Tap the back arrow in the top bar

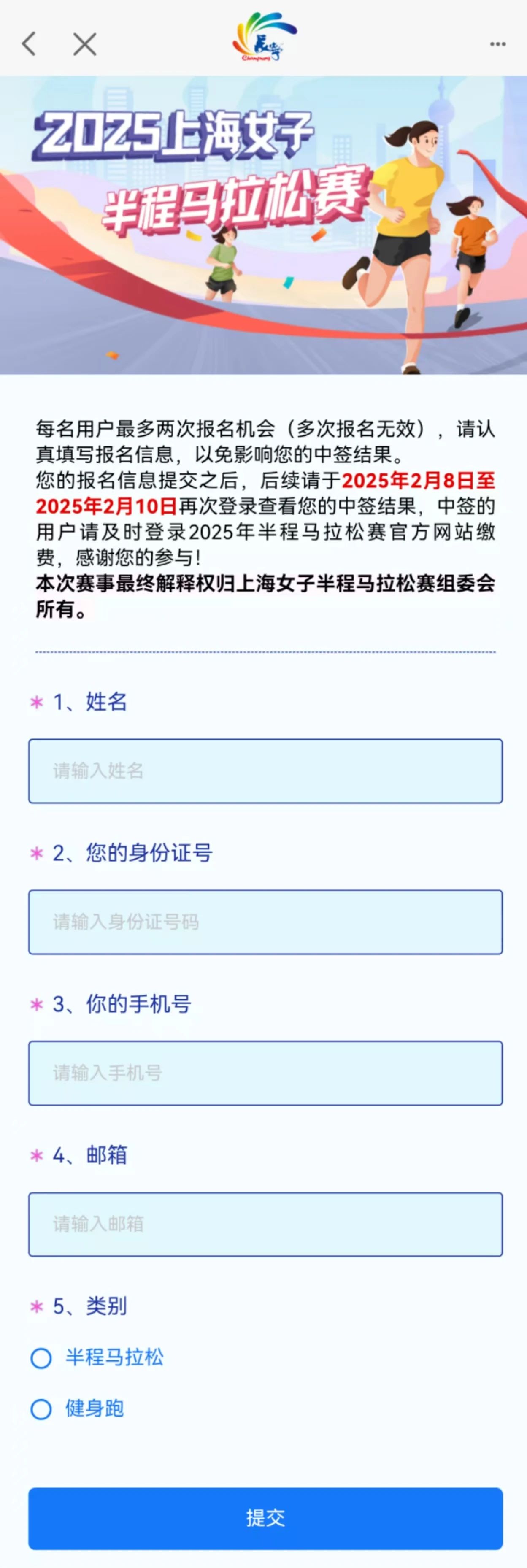[x=29, y=44]
